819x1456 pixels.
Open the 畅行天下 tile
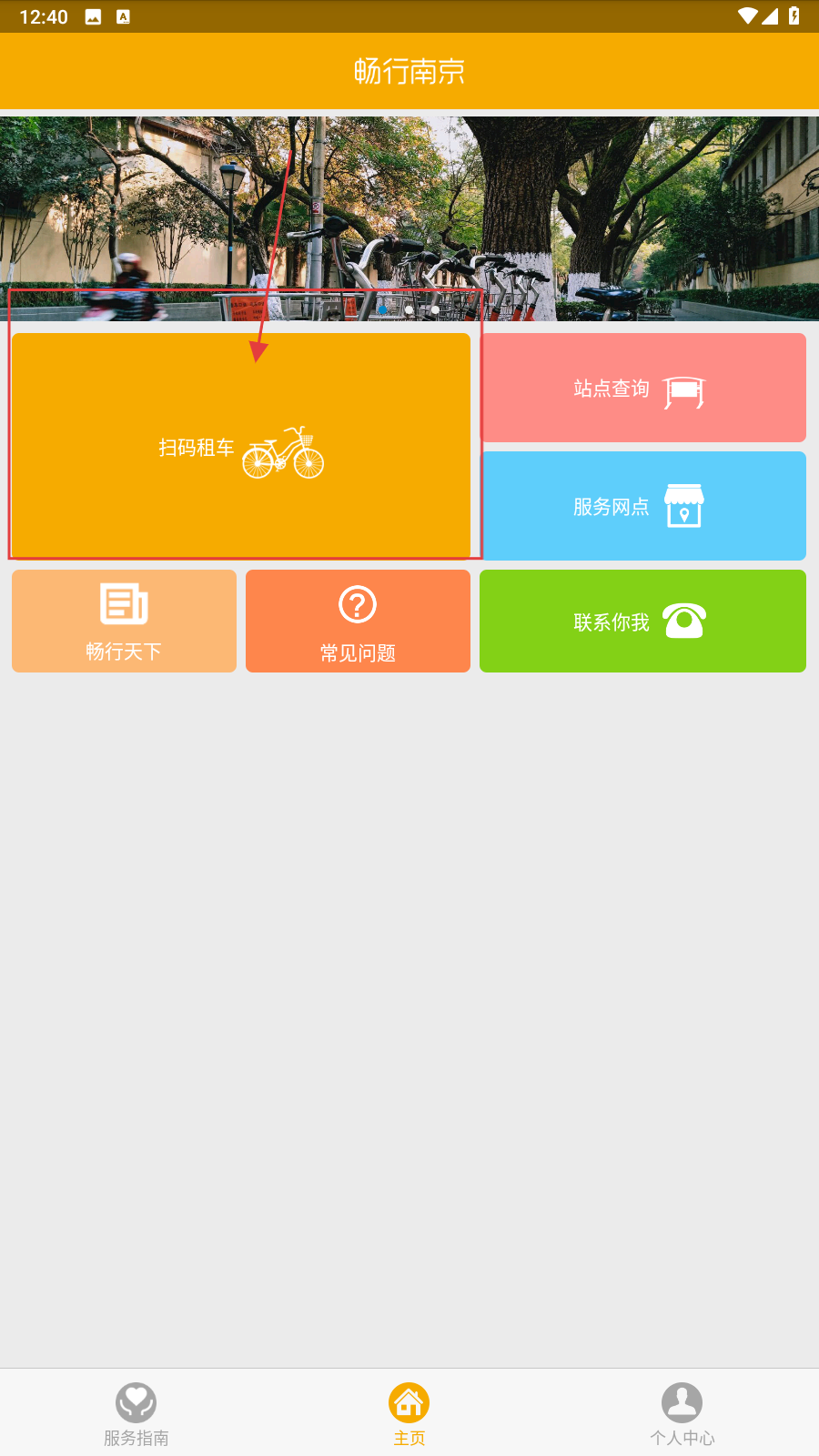point(124,622)
